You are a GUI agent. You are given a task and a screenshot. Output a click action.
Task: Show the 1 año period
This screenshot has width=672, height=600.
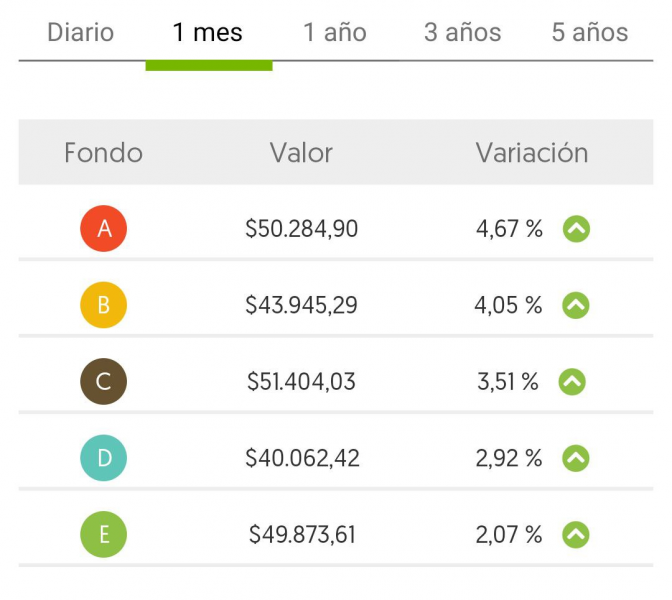335,32
